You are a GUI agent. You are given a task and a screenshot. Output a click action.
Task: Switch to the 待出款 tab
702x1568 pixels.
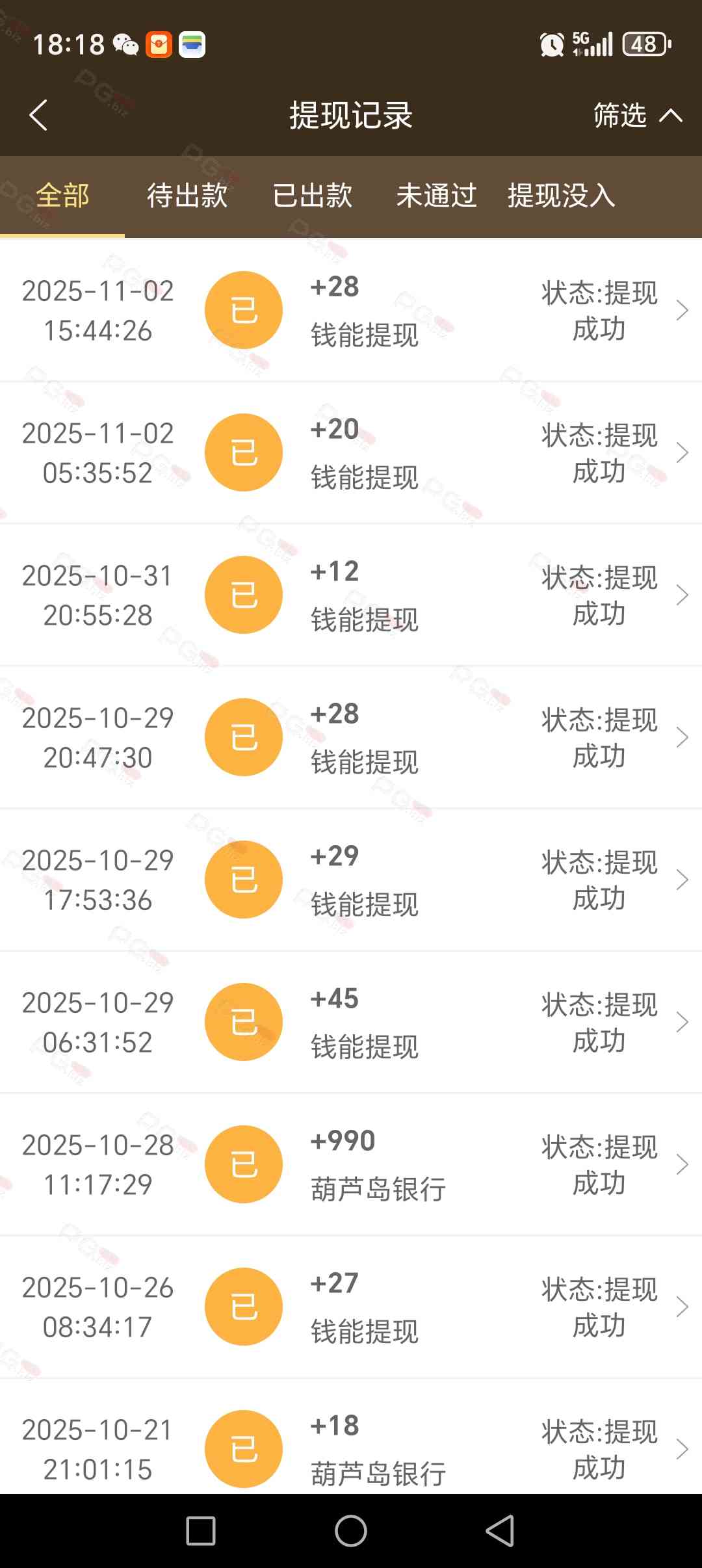pyautogui.click(x=187, y=196)
